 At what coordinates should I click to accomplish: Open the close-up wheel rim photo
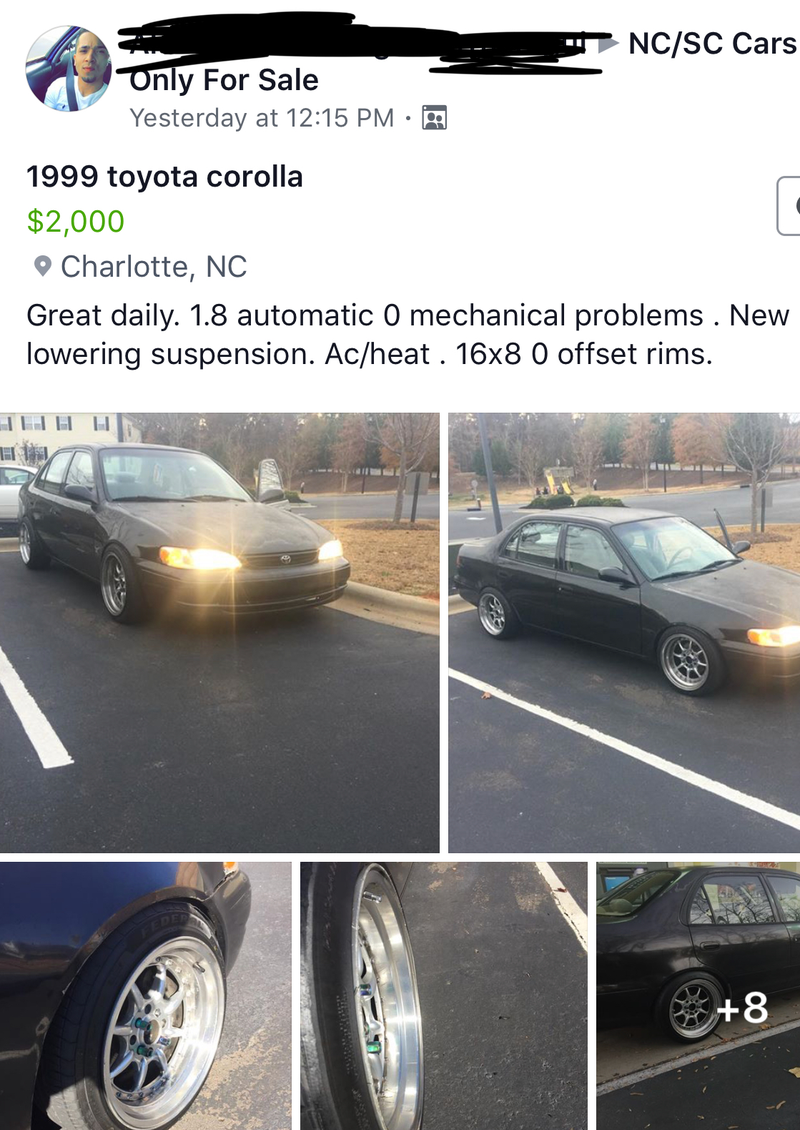pos(145,996)
